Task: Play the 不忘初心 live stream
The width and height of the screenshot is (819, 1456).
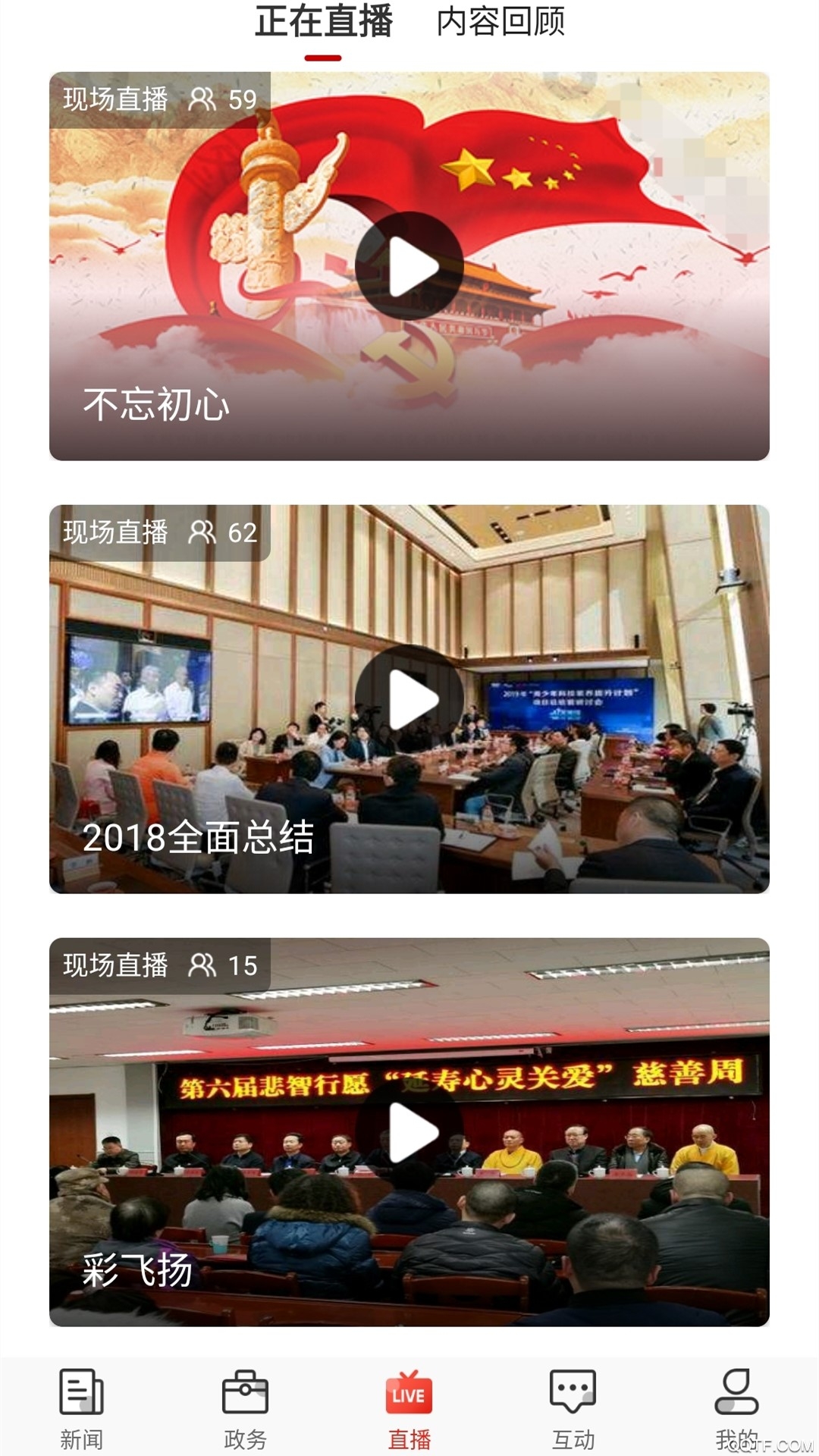Action: (x=409, y=266)
